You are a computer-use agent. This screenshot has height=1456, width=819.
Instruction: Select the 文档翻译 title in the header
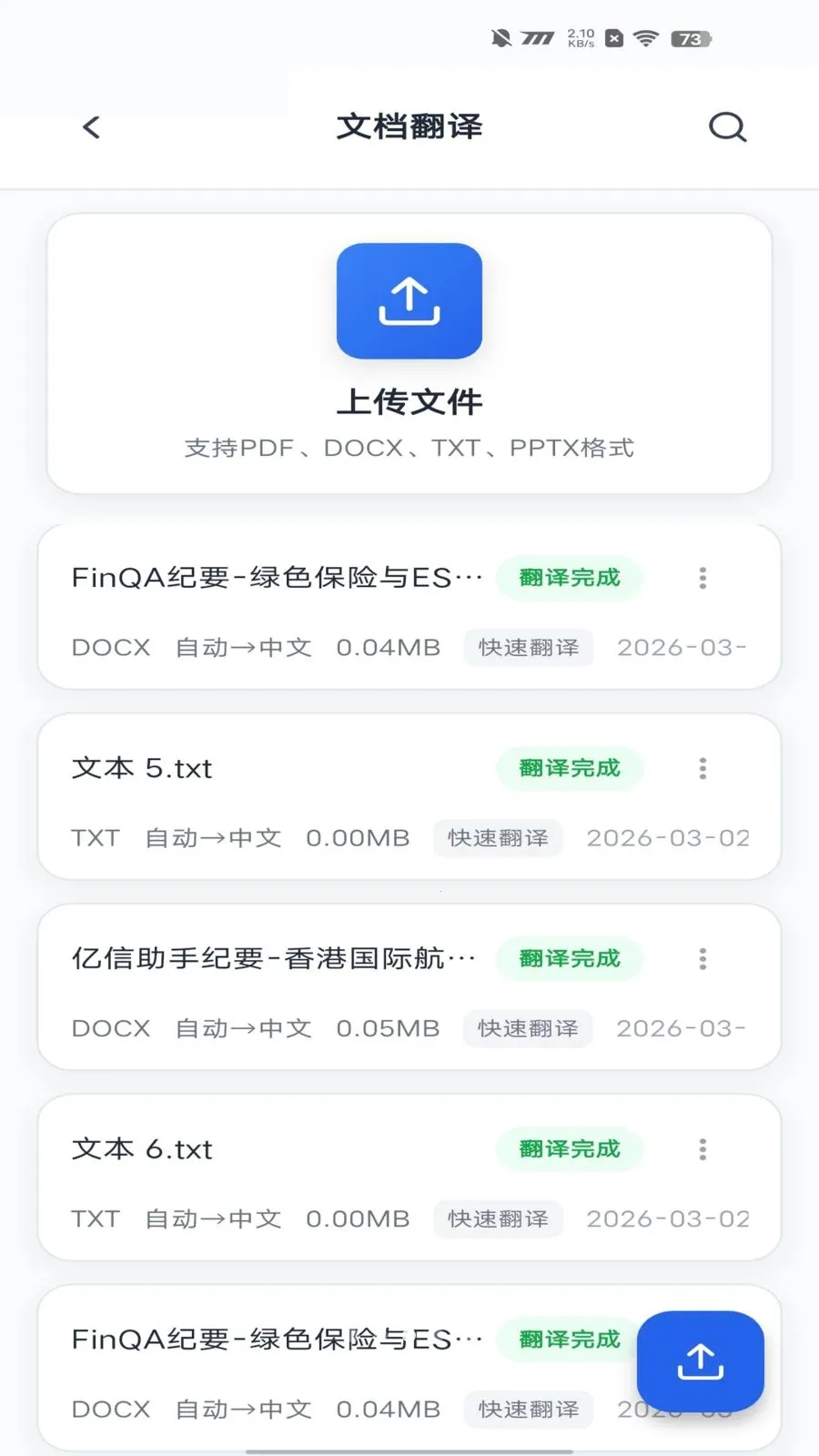pyautogui.click(x=409, y=126)
